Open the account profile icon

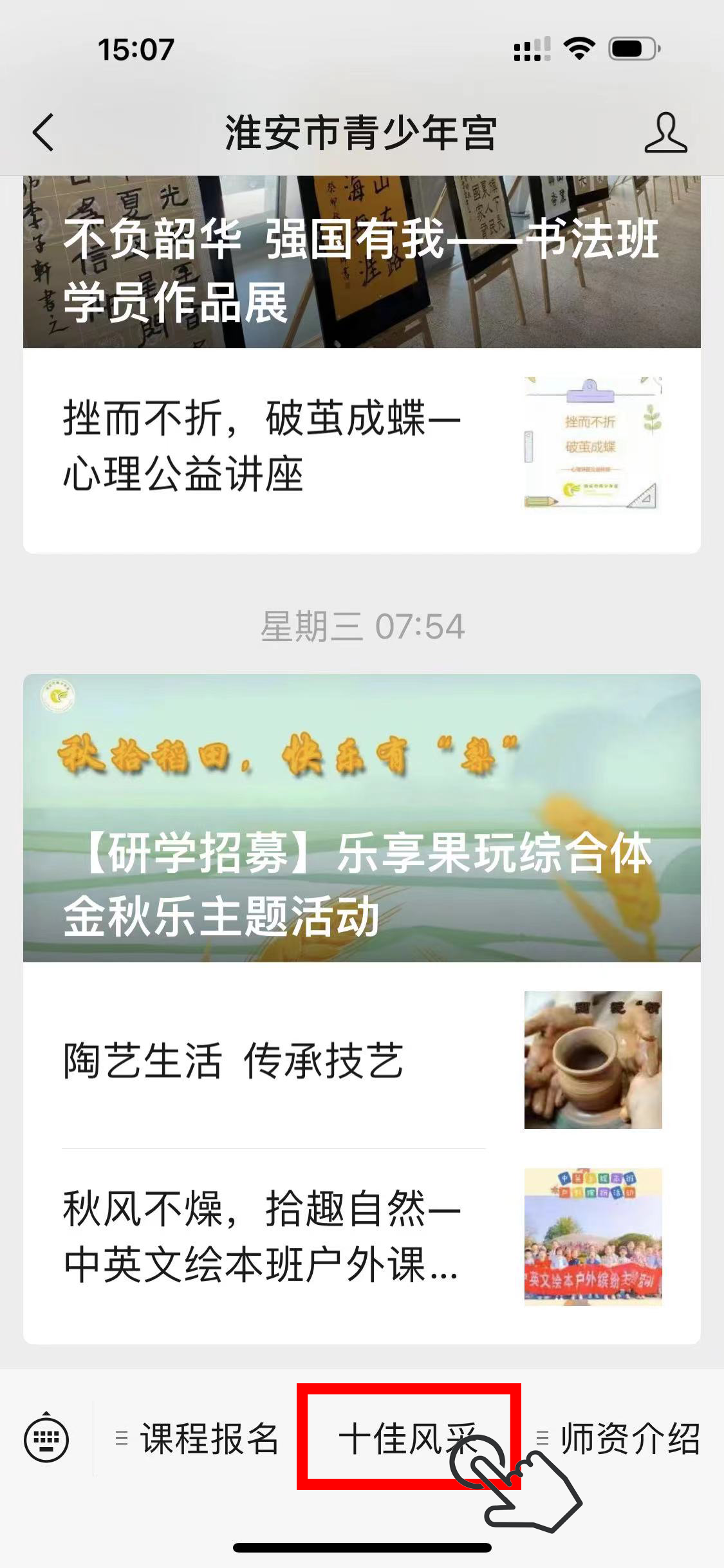point(665,133)
